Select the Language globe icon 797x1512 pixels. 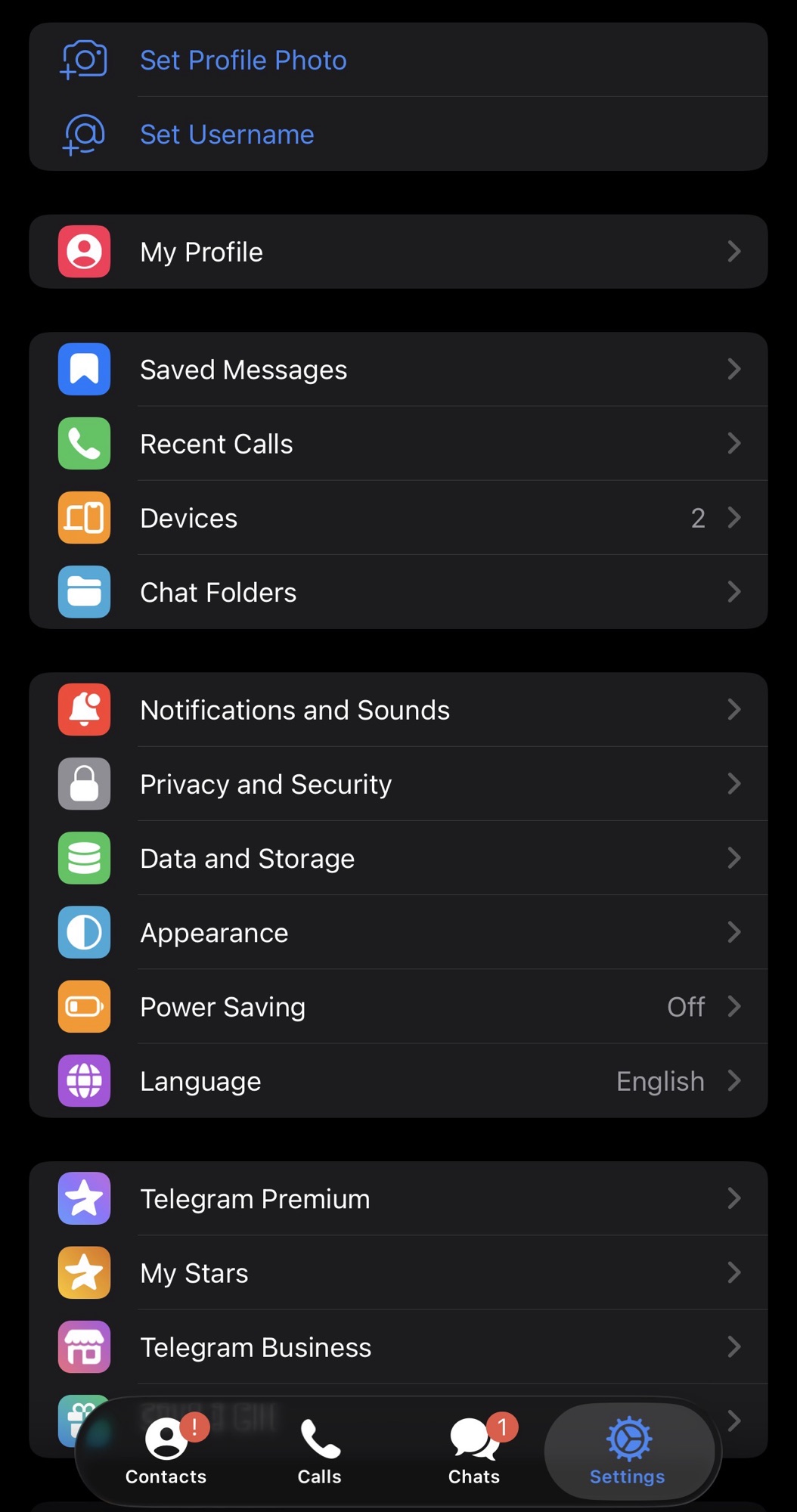[x=84, y=1081]
